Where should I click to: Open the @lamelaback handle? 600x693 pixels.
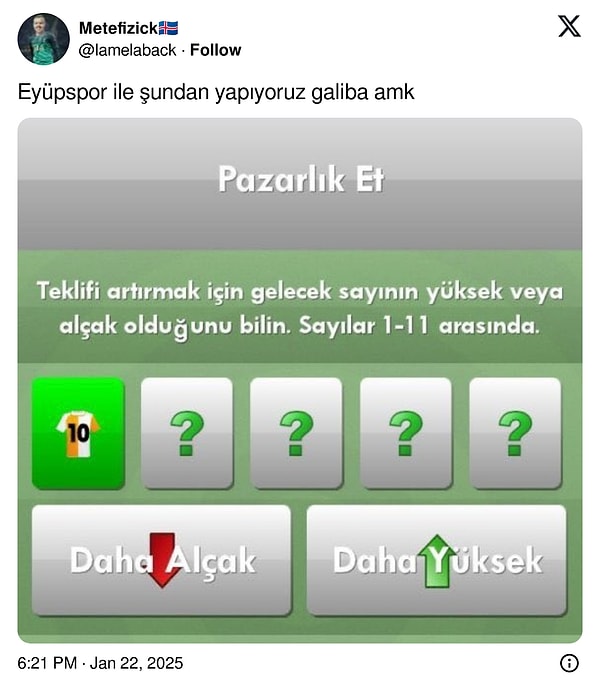click(128, 50)
